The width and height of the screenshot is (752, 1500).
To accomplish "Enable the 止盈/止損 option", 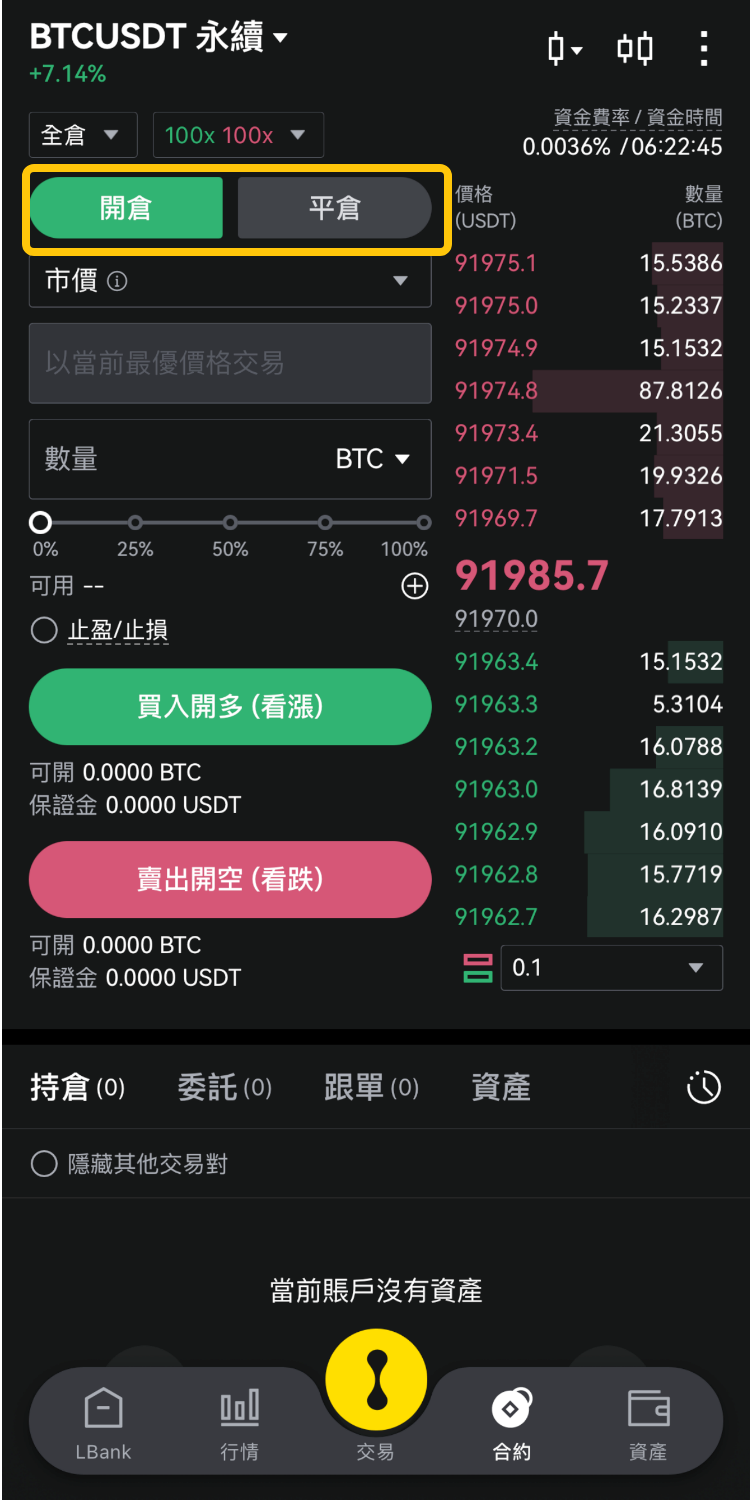I will click(100, 630).
